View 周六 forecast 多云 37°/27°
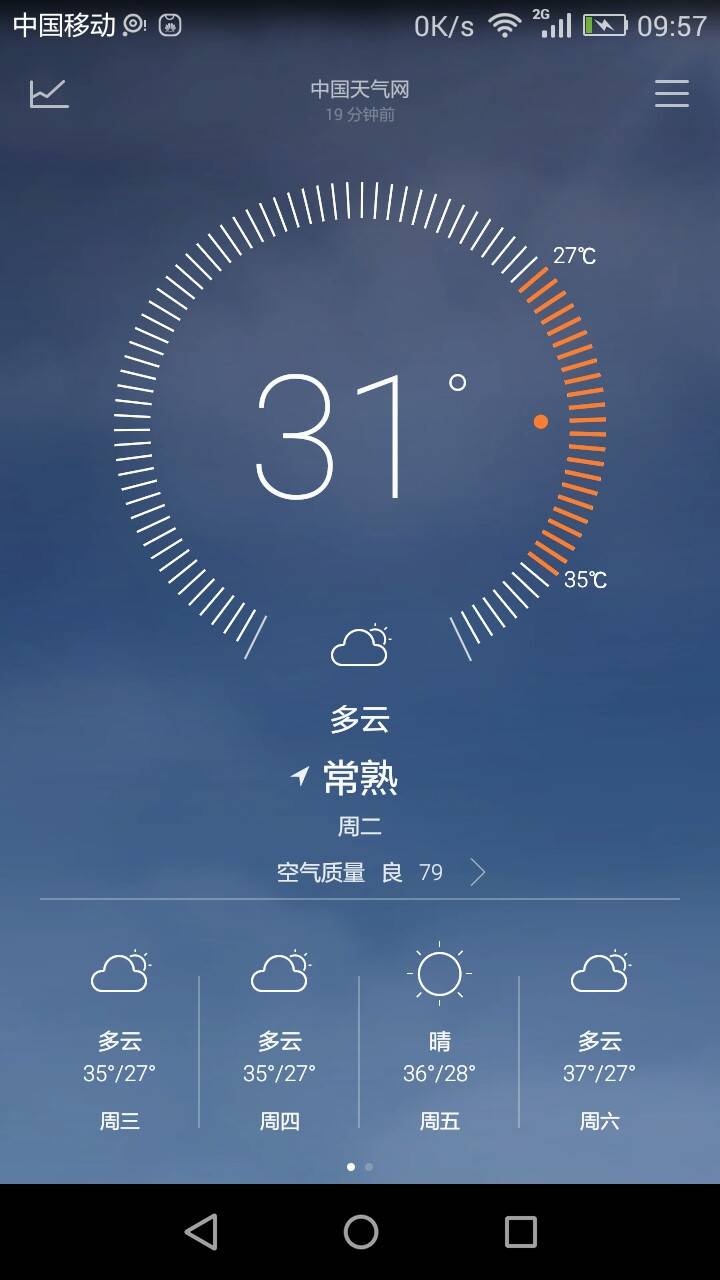The image size is (720, 1280). pyautogui.click(x=599, y=1040)
